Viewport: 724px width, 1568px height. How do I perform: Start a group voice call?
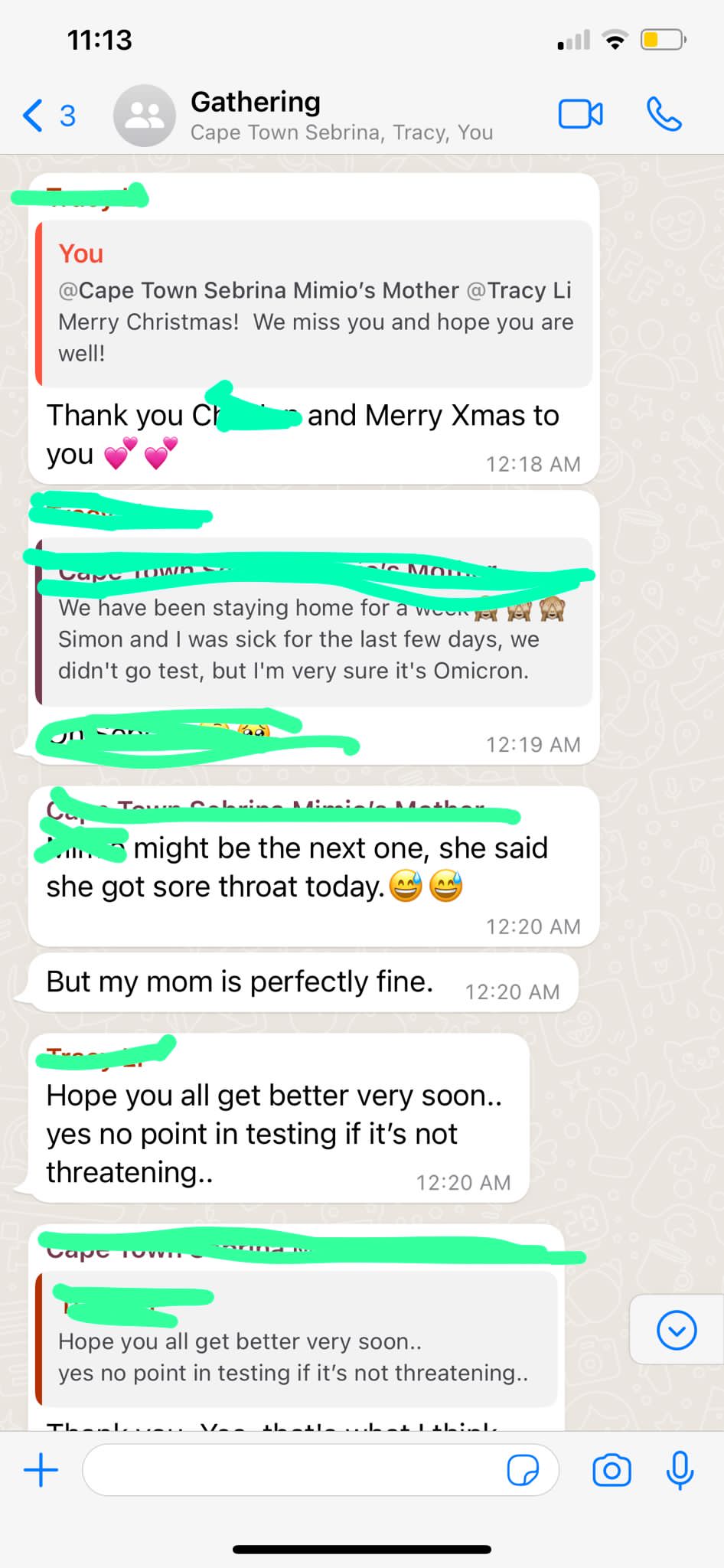(x=664, y=115)
